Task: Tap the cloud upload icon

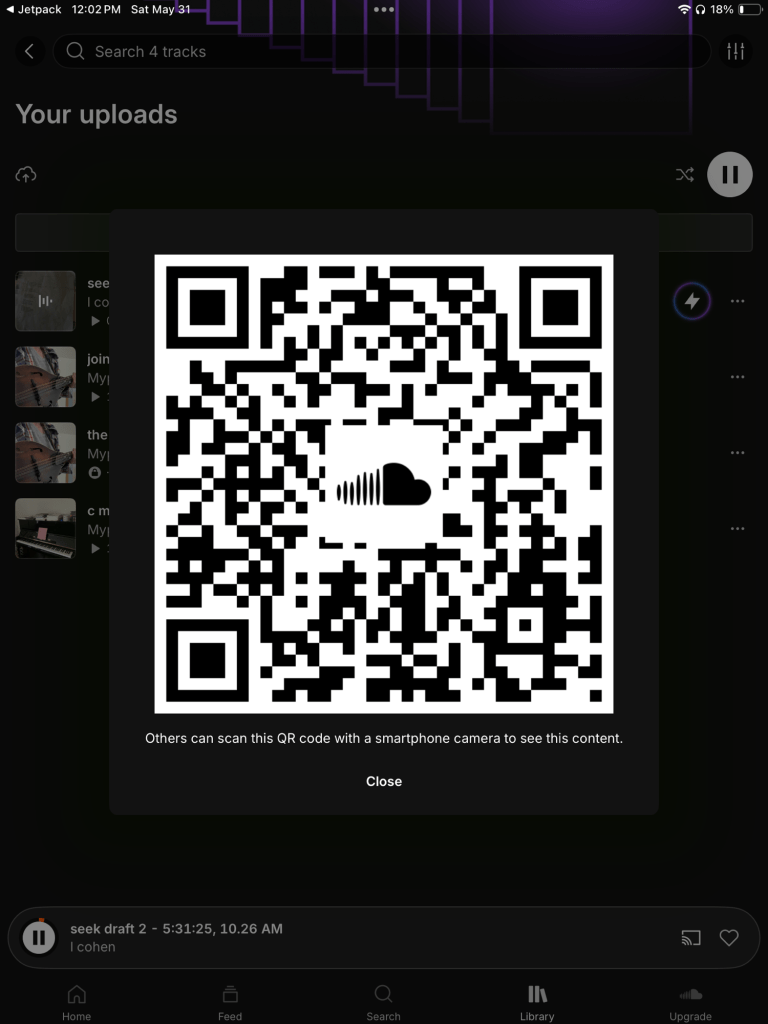Action: [26, 175]
